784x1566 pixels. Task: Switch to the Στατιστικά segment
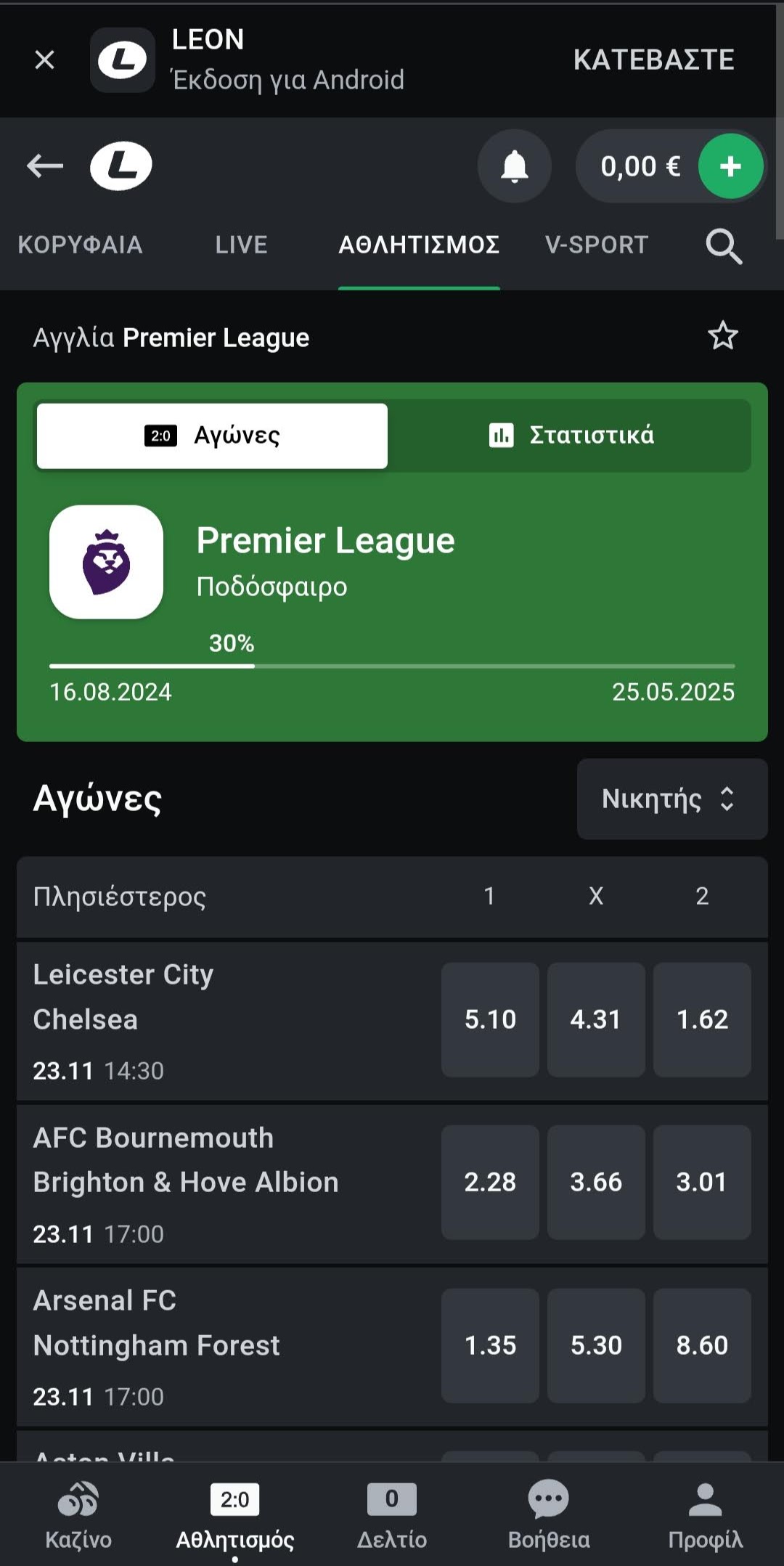(x=571, y=436)
